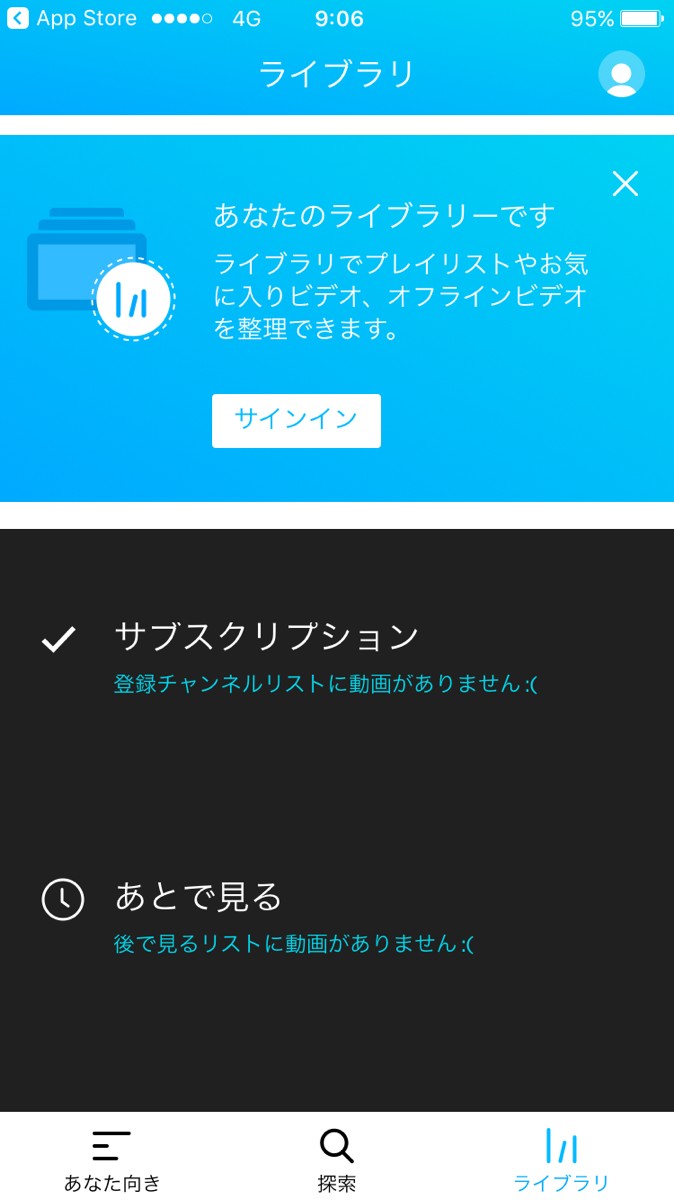
Task: Open the サブスクリプション section
Action: [x=266, y=637]
